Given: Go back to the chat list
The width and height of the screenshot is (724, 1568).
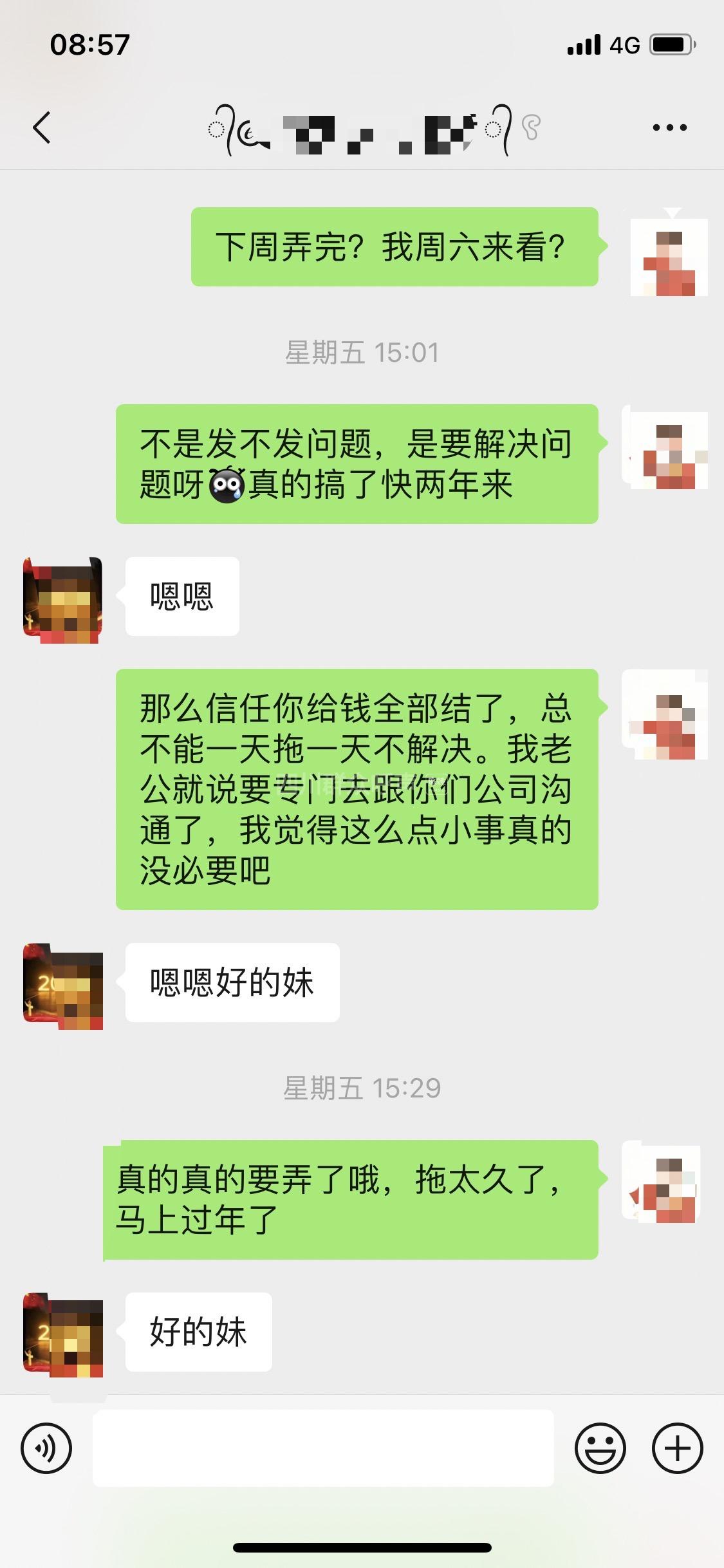Looking at the screenshot, I should 42,127.
